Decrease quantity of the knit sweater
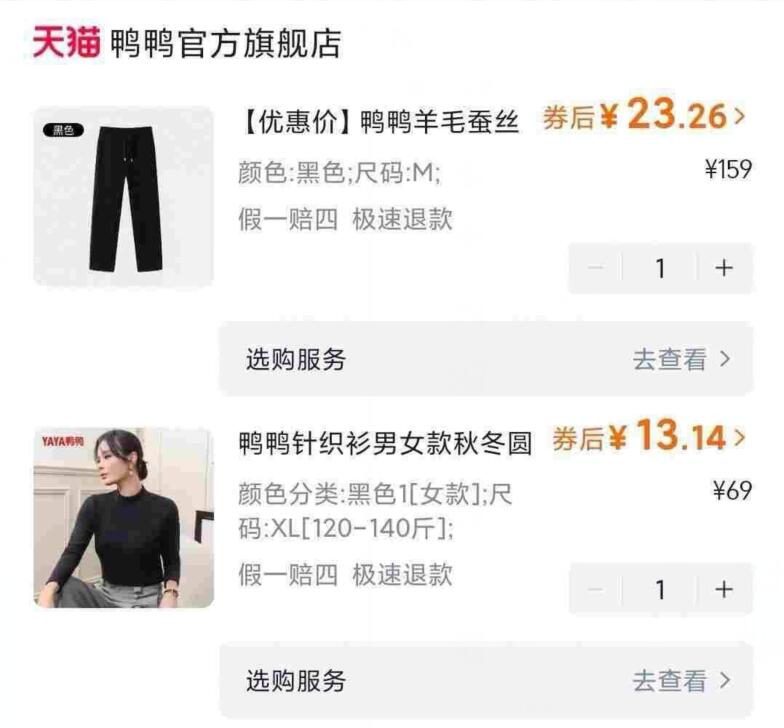This screenshot has height=728, width=784. (596, 589)
